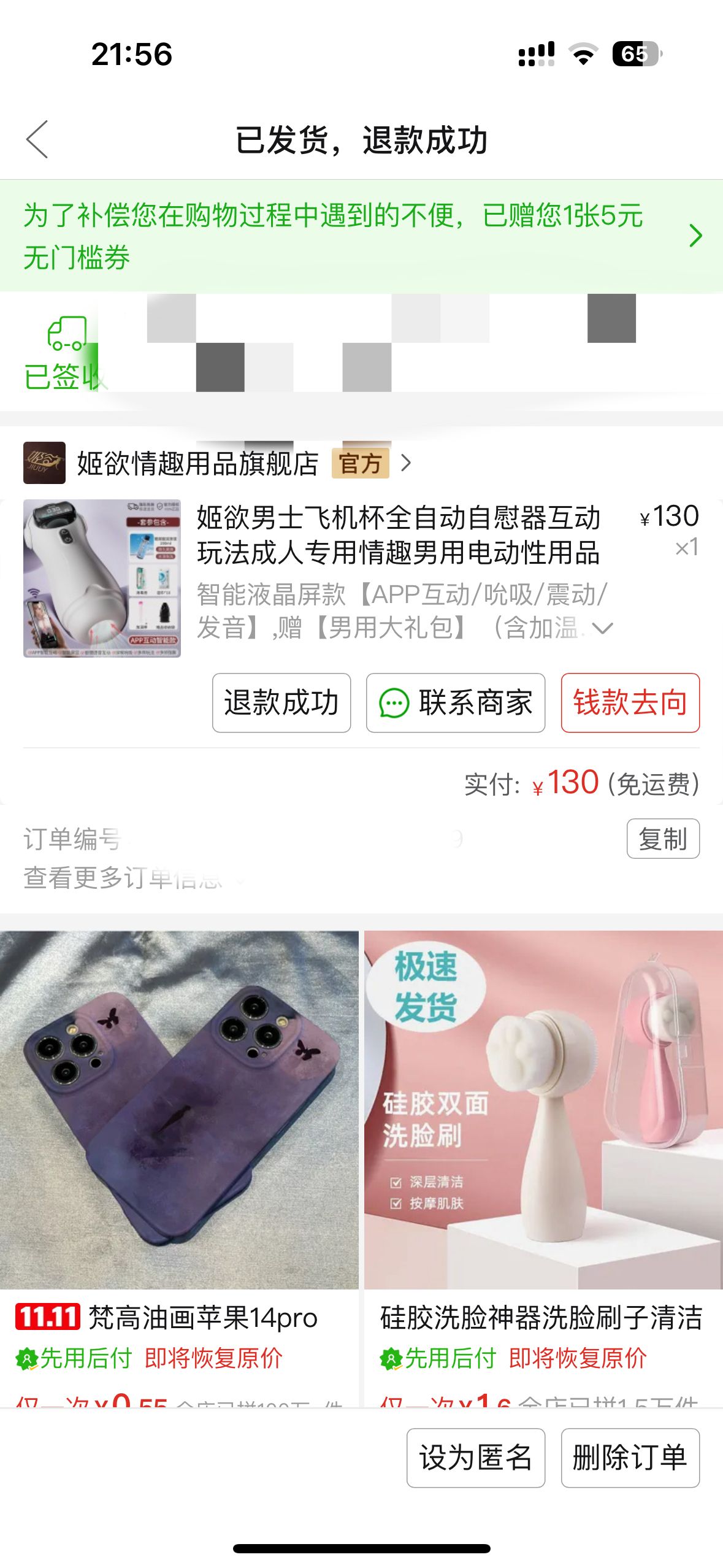Viewport: 723px width, 1568px height.
Task: Contact the seller via 联系商家
Action: point(456,703)
